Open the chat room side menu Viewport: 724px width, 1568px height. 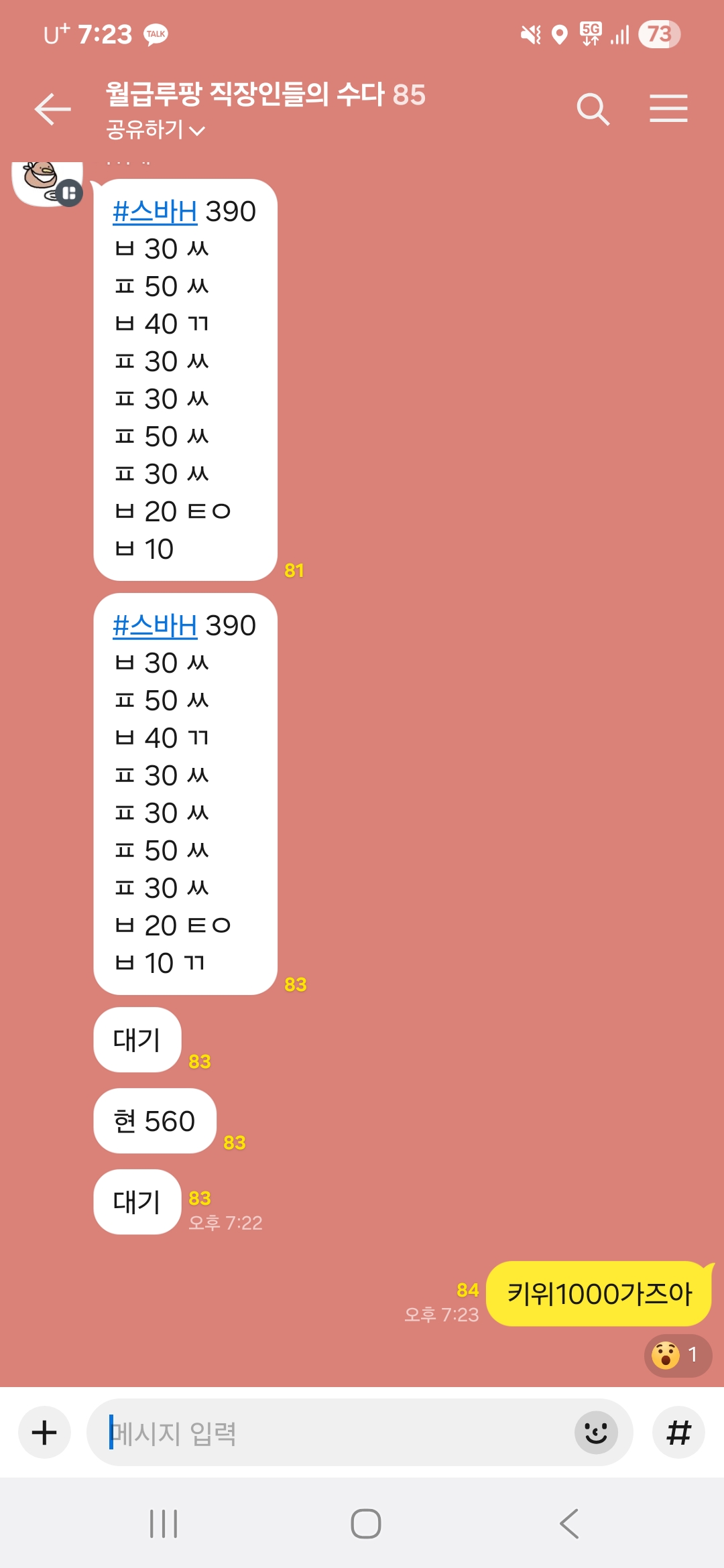click(668, 109)
